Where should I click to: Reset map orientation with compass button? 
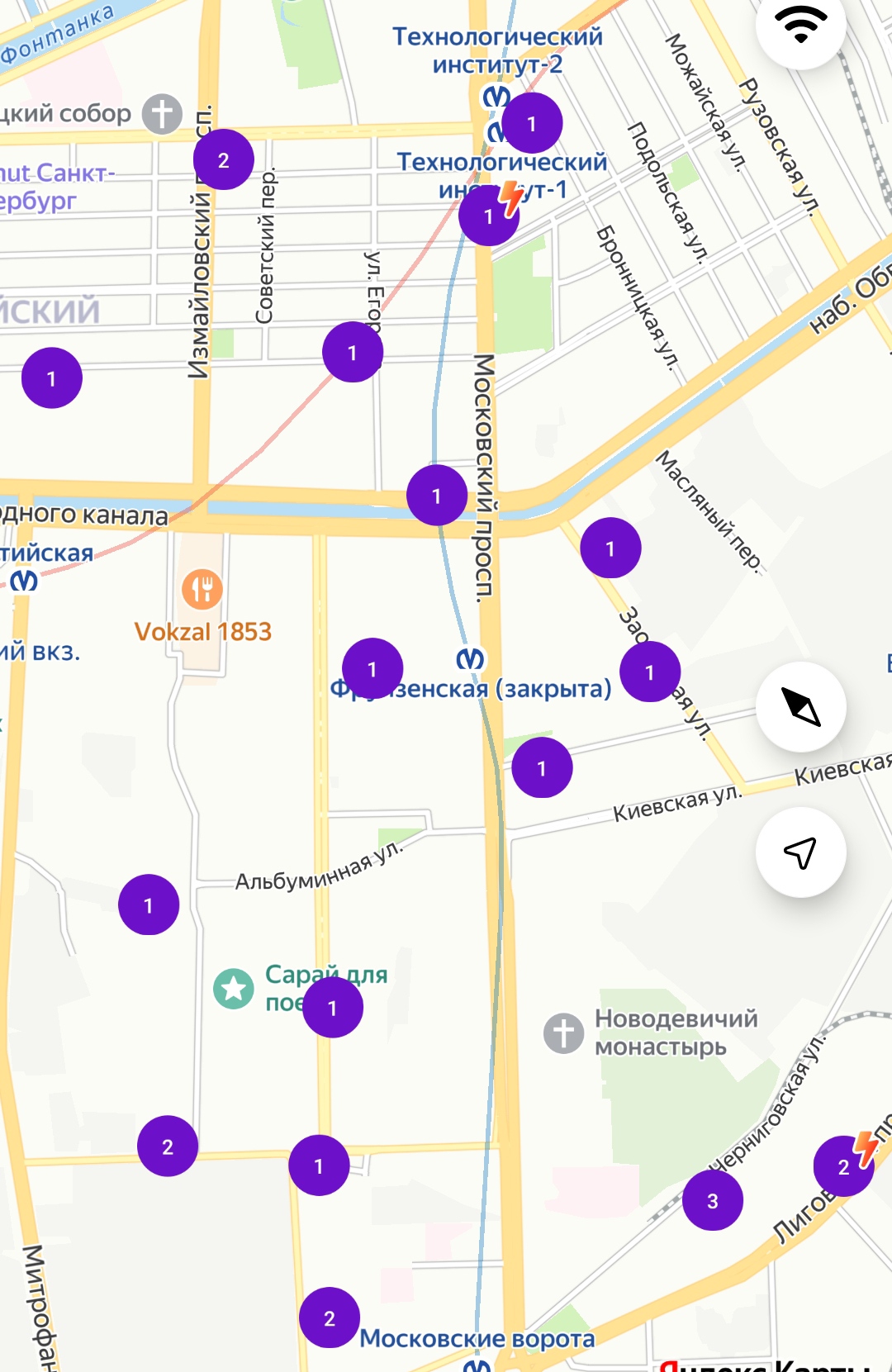click(x=800, y=707)
